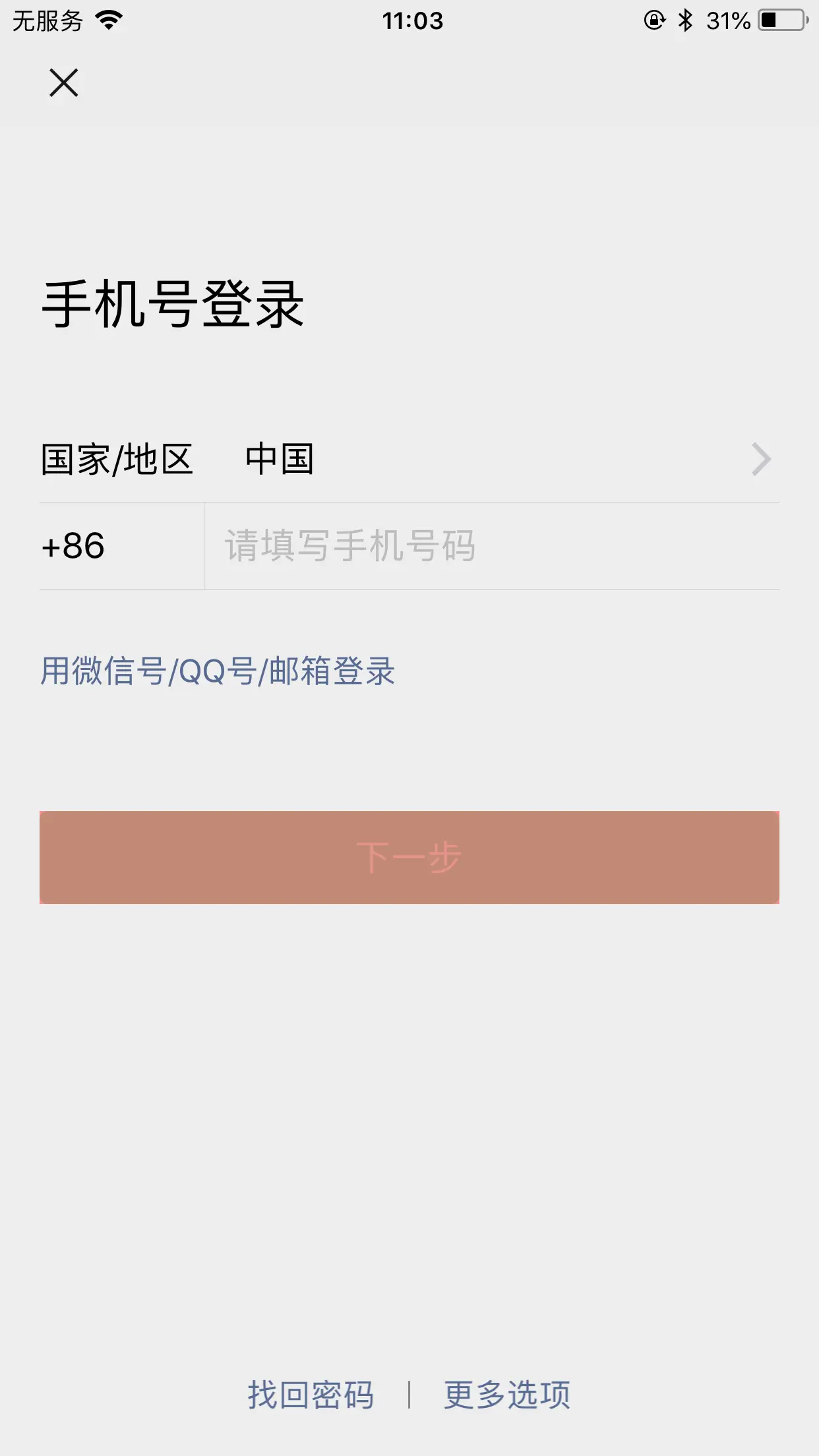Viewport: 819px width, 1456px height.
Task: Switch to 用微信号/QQ号/邮箱登录
Action: pos(218,671)
